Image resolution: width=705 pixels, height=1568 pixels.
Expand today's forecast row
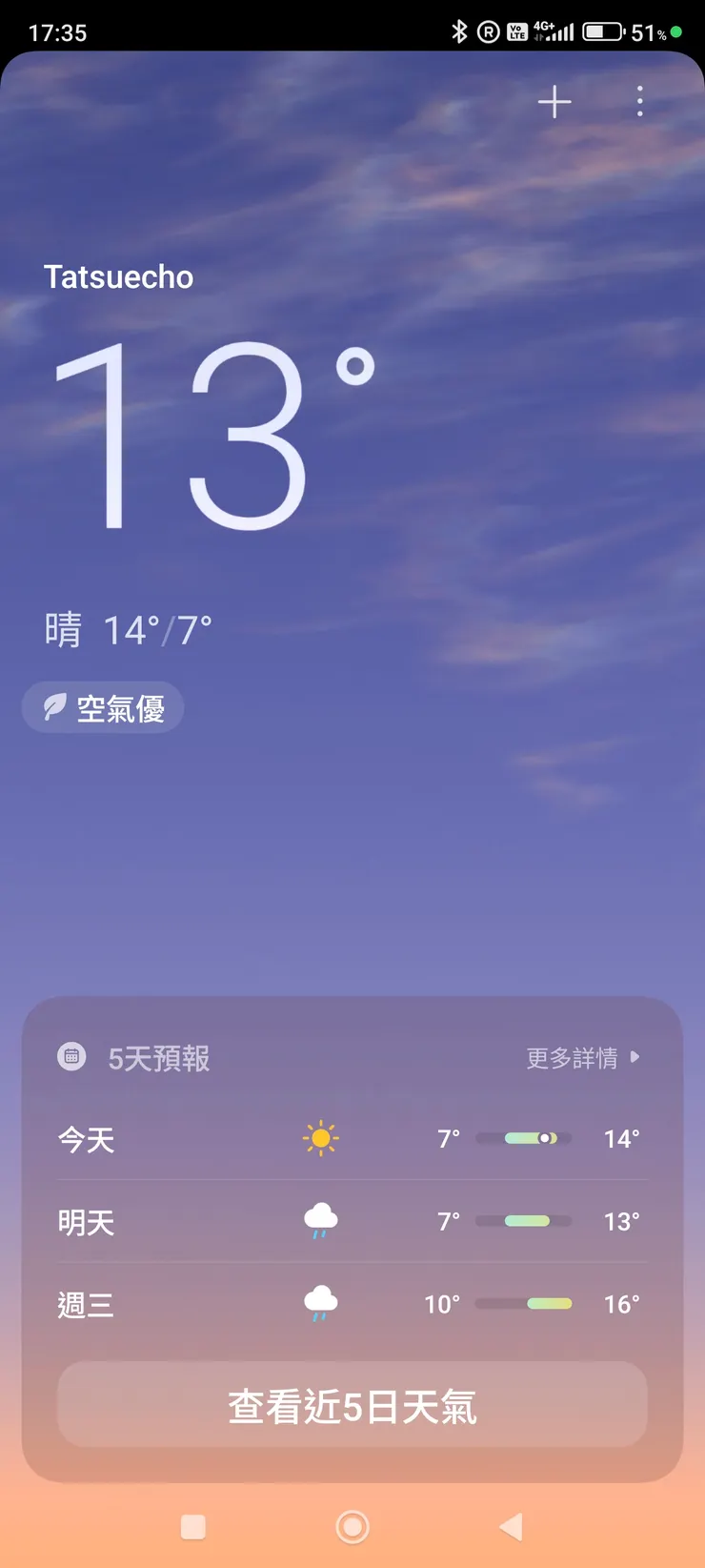[x=352, y=1138]
